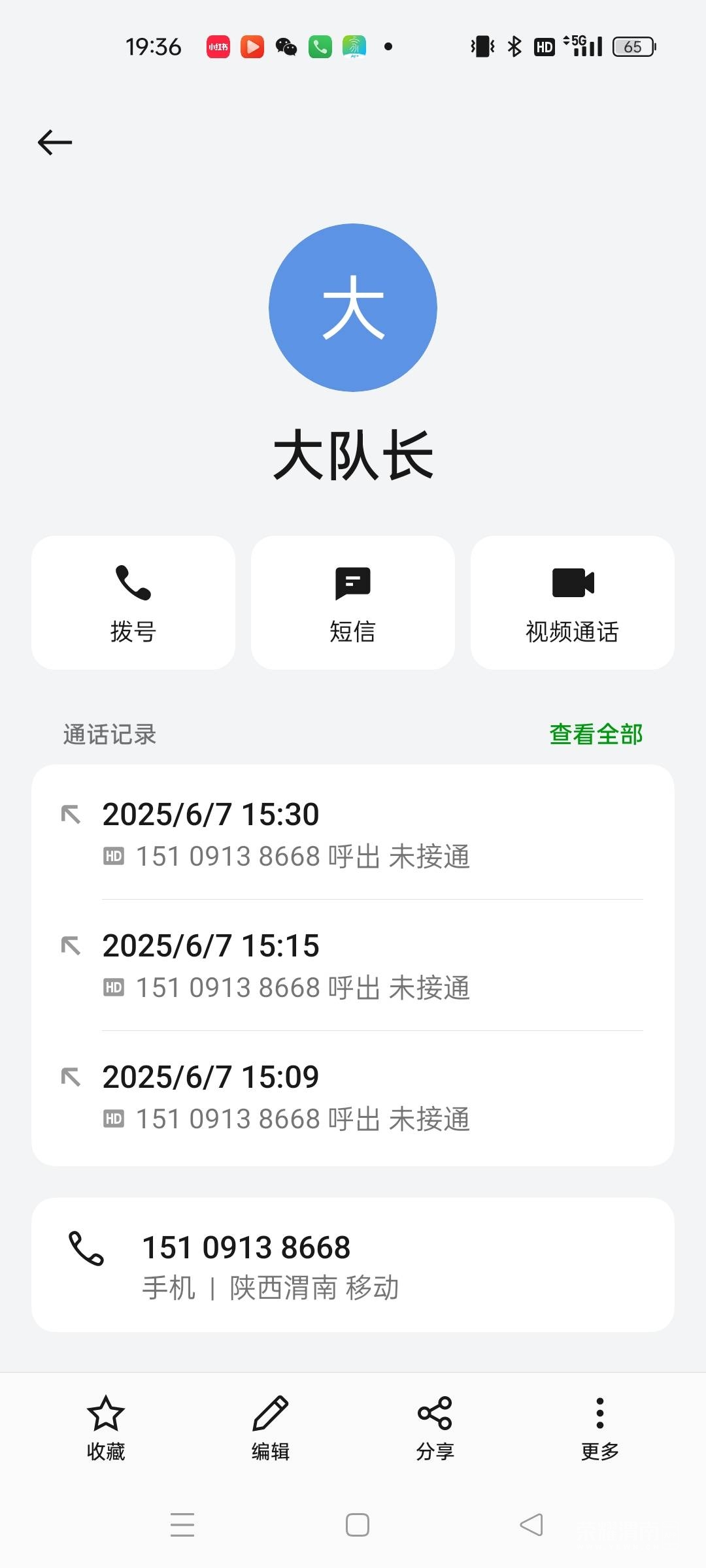Go back using the top-left arrow

(x=55, y=142)
